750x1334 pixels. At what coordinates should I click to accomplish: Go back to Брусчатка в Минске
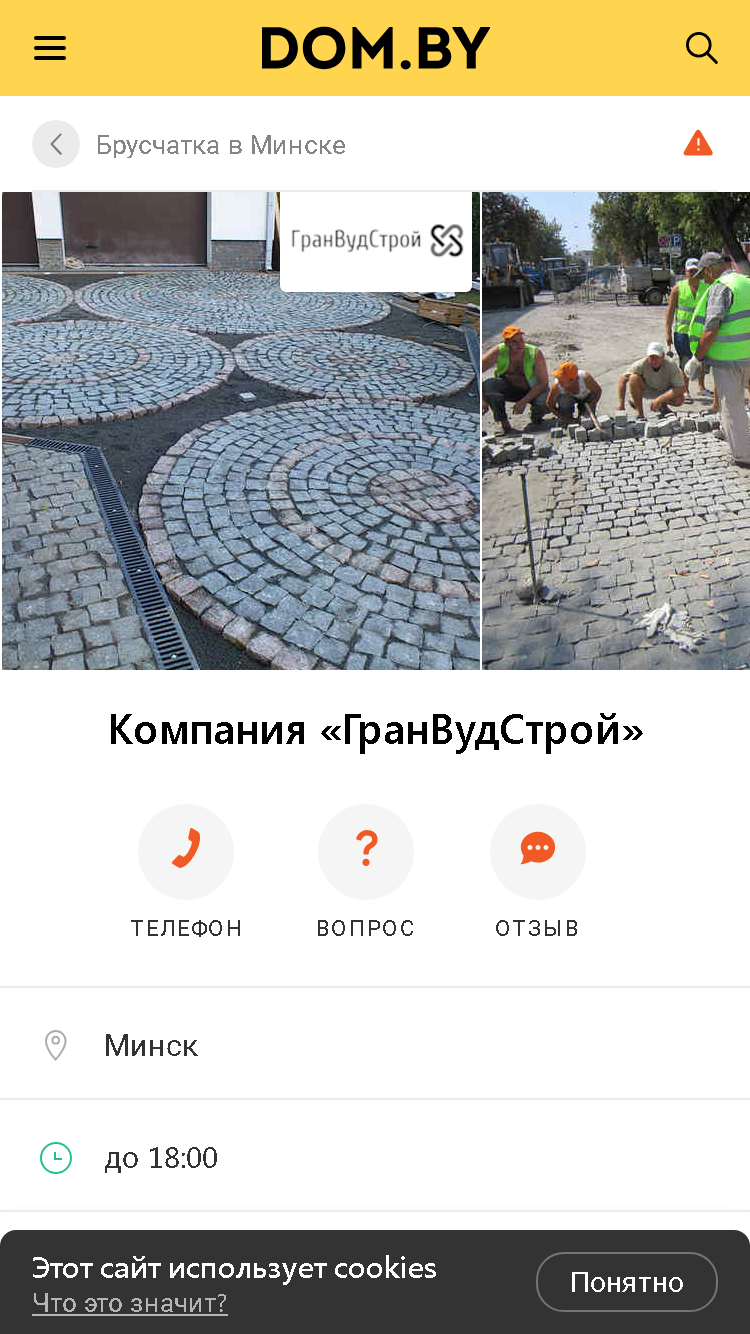56,145
